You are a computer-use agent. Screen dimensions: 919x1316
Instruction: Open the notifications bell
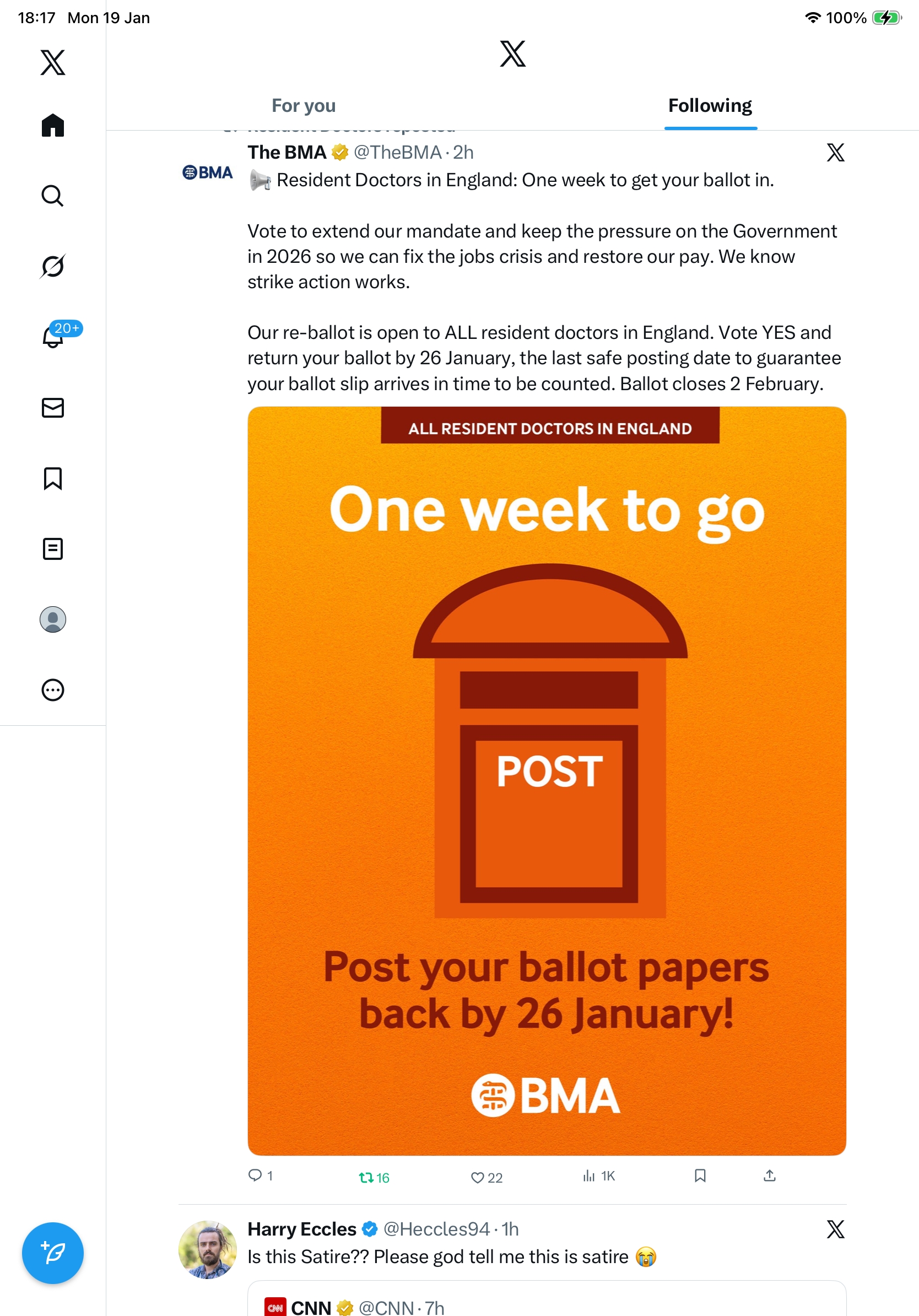(x=53, y=337)
